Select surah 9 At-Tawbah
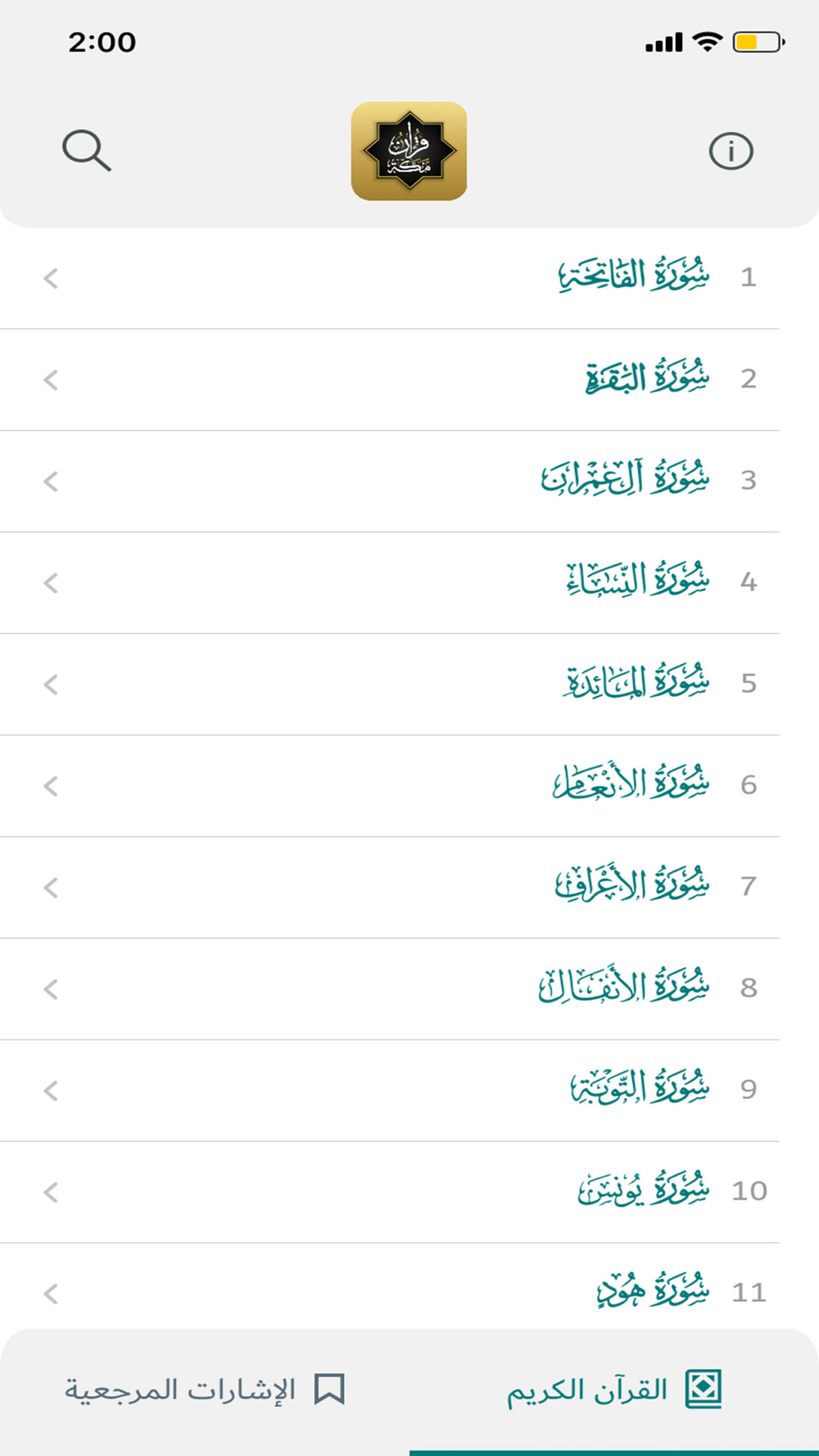 409,1091
